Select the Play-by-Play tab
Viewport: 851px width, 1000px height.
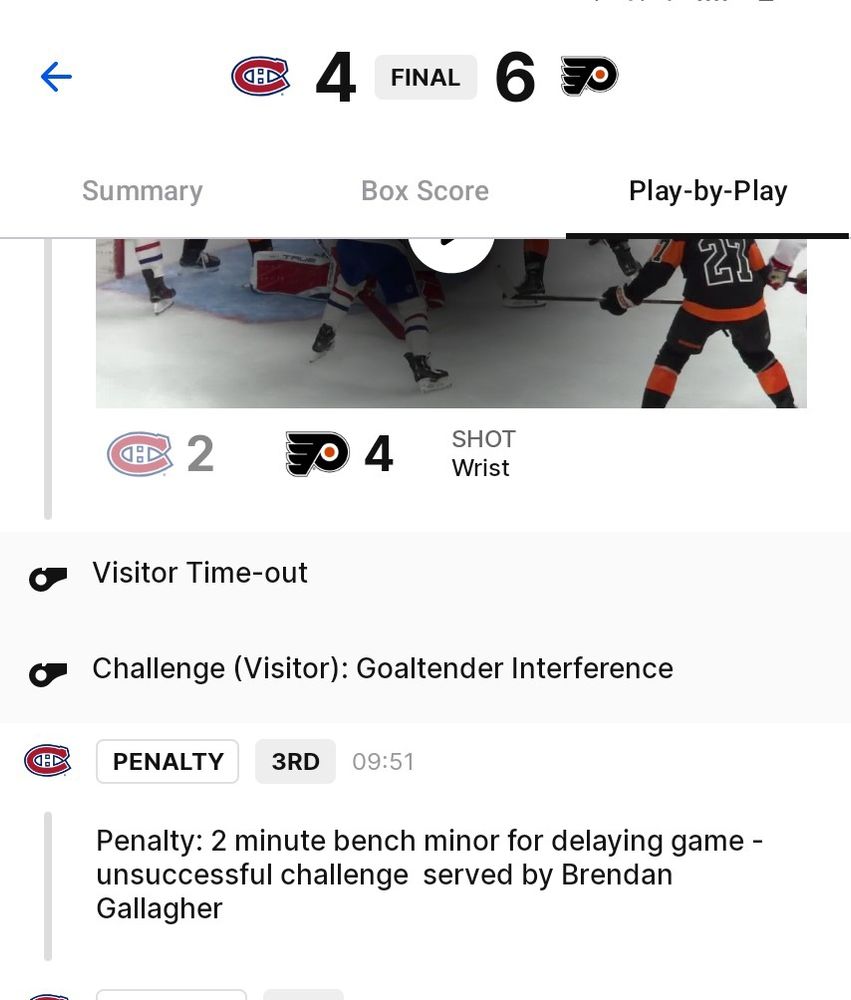708,191
